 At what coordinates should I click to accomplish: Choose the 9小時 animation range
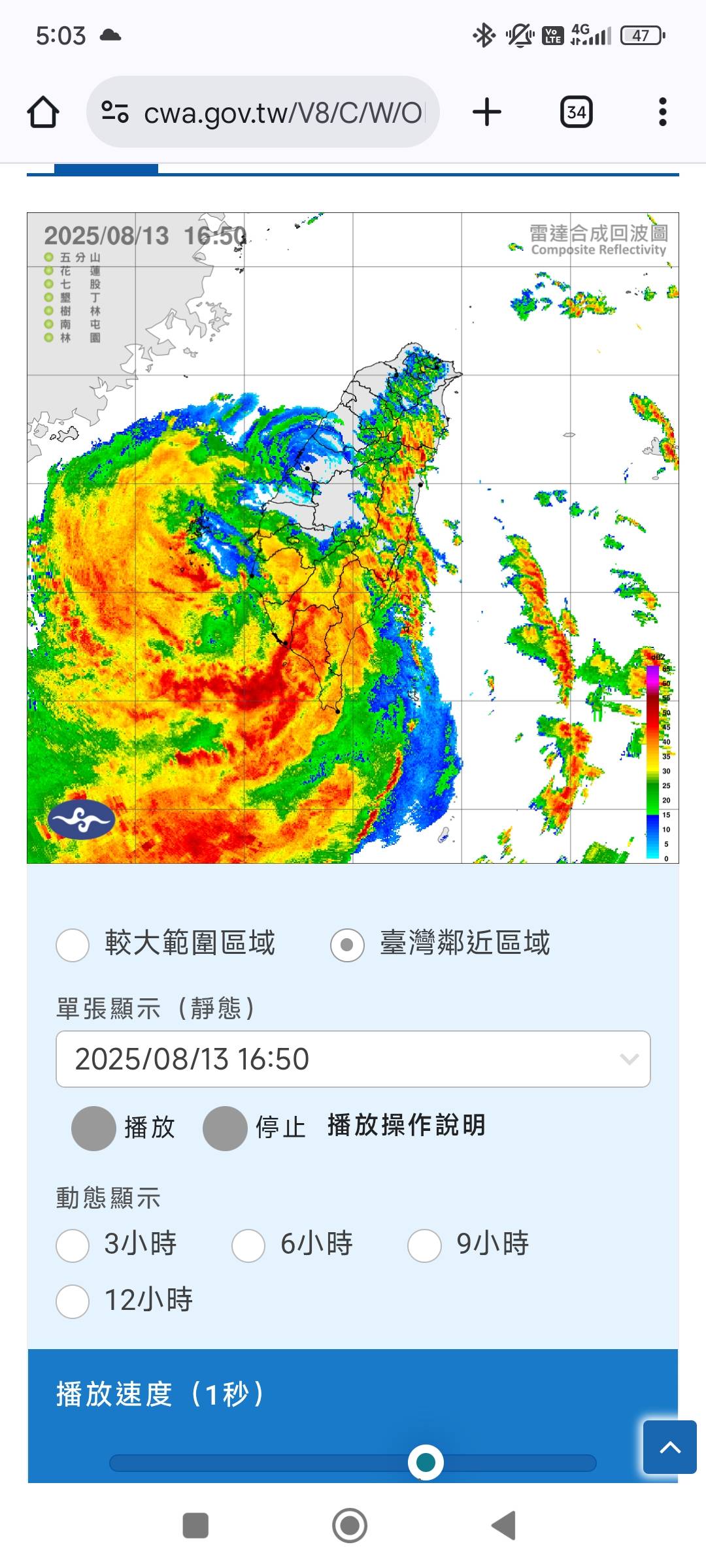424,1245
